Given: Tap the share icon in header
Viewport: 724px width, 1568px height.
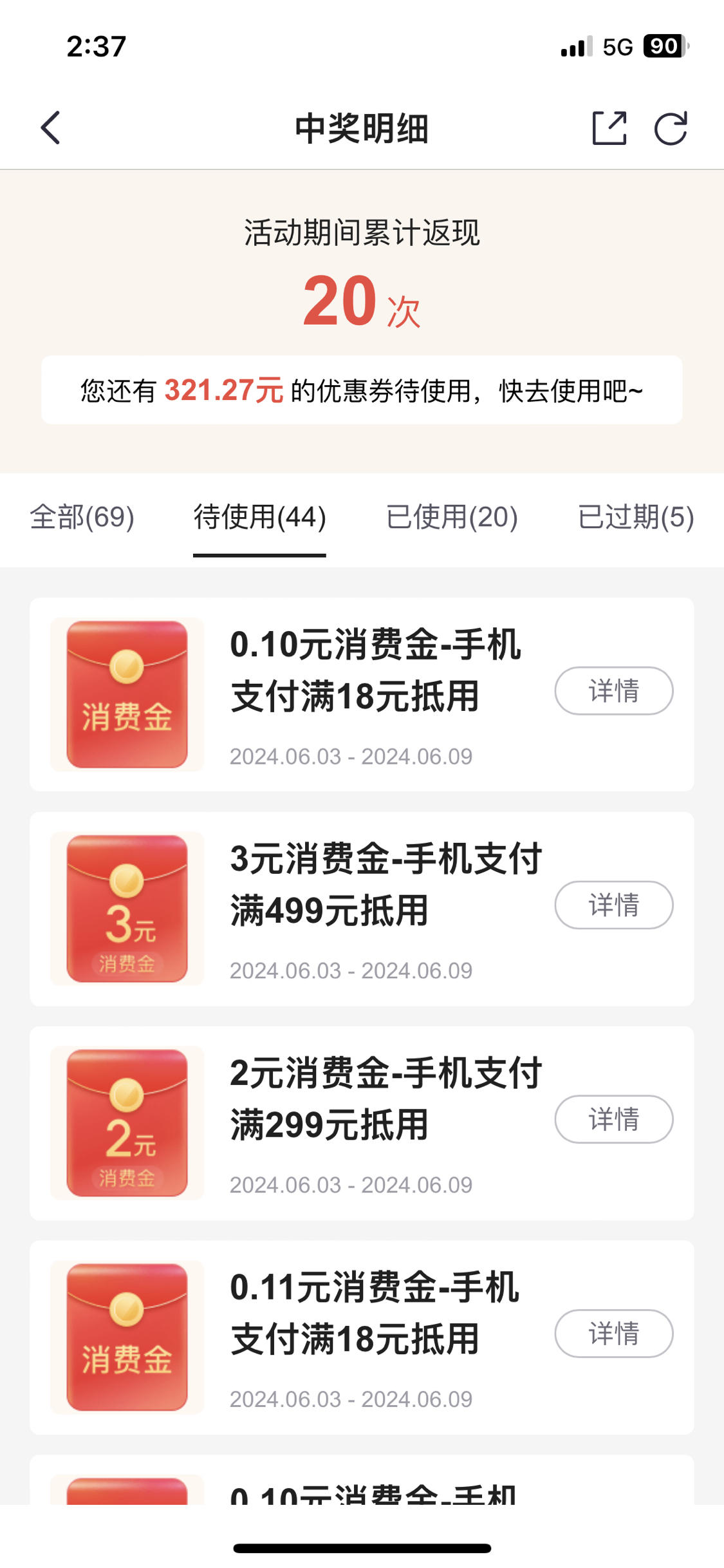Looking at the screenshot, I should [609, 128].
